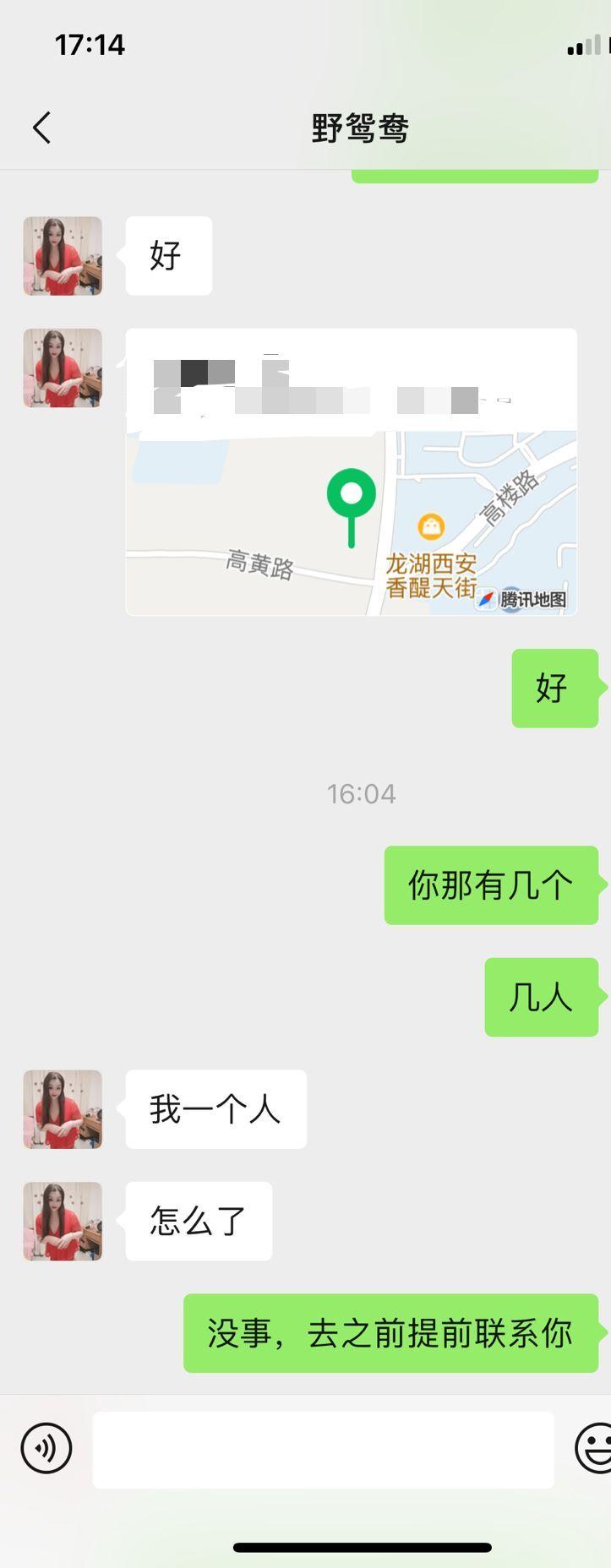Open the shared location map card
Screen dimensions: 611x1568
click(351, 471)
